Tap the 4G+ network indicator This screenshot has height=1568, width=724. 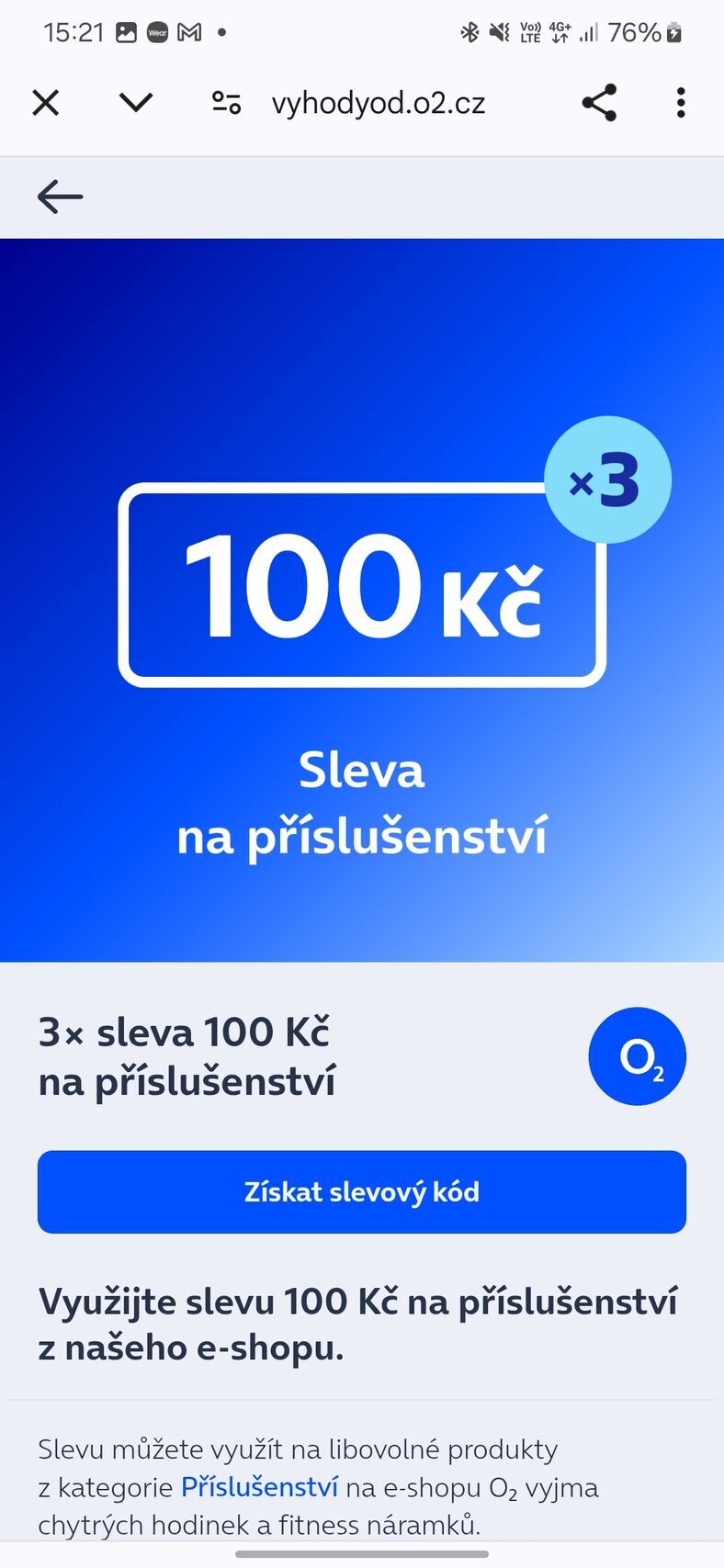[559, 30]
